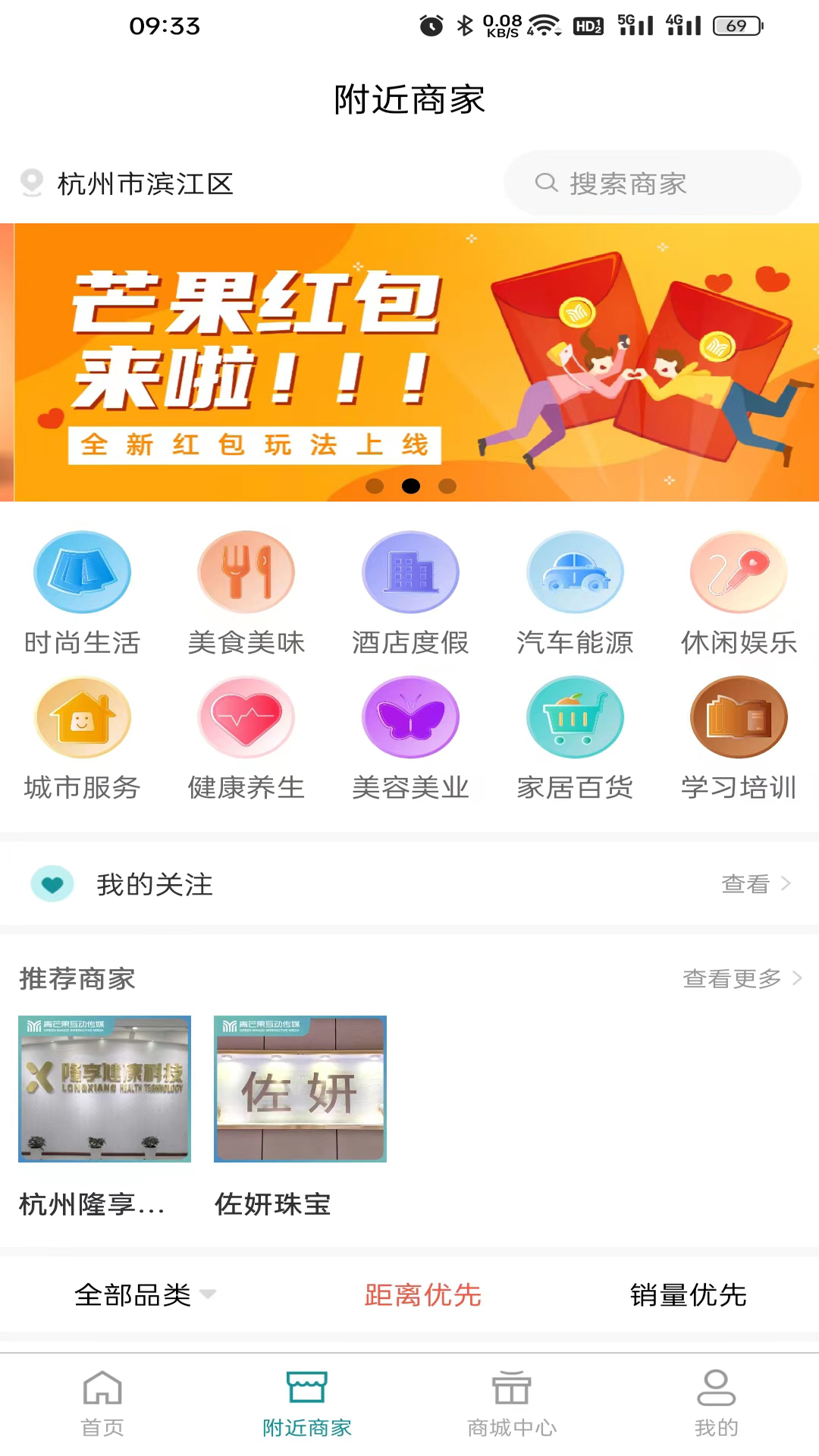Image resolution: width=819 pixels, height=1456 pixels.
Task: Sort merchants by 销量优先
Action: point(688,1294)
